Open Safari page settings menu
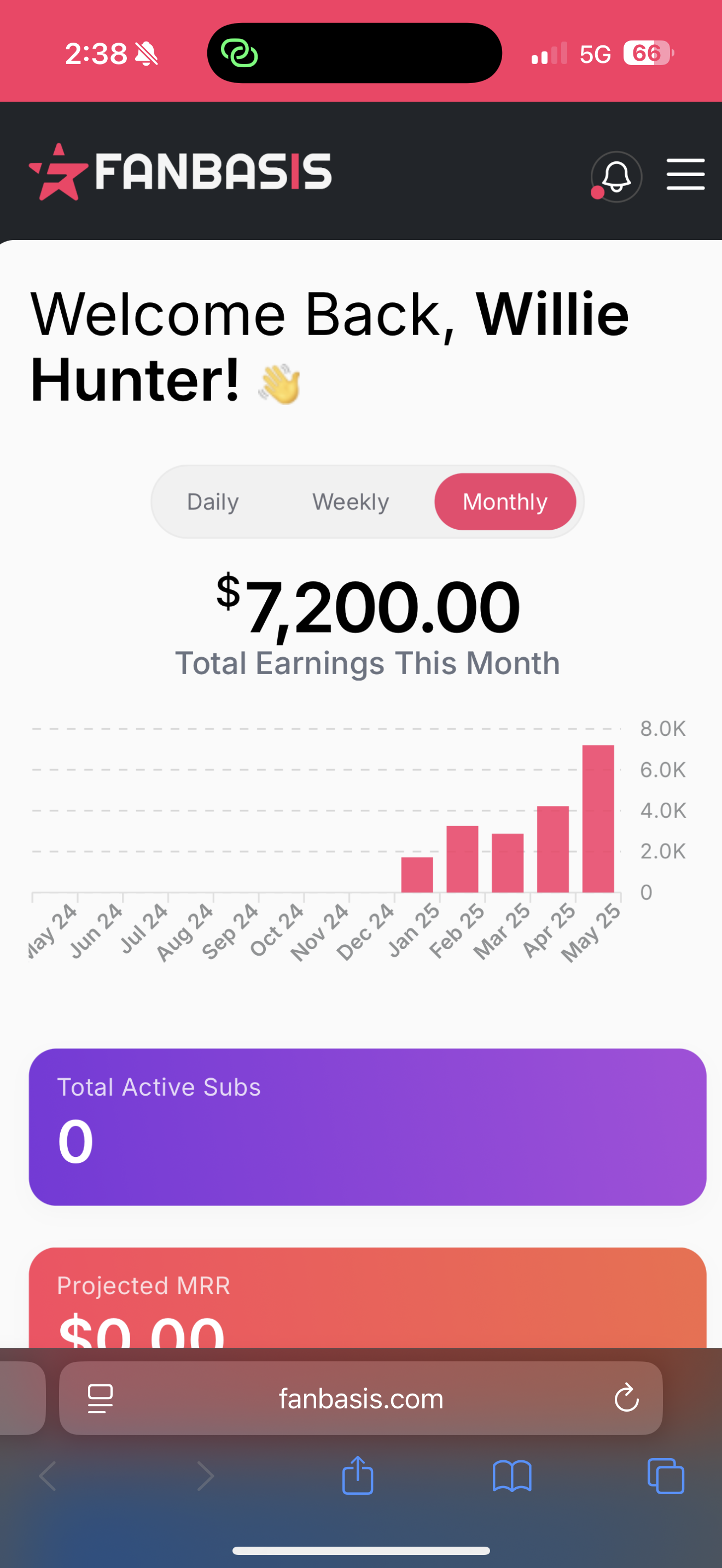The image size is (722, 1568). click(x=101, y=1398)
